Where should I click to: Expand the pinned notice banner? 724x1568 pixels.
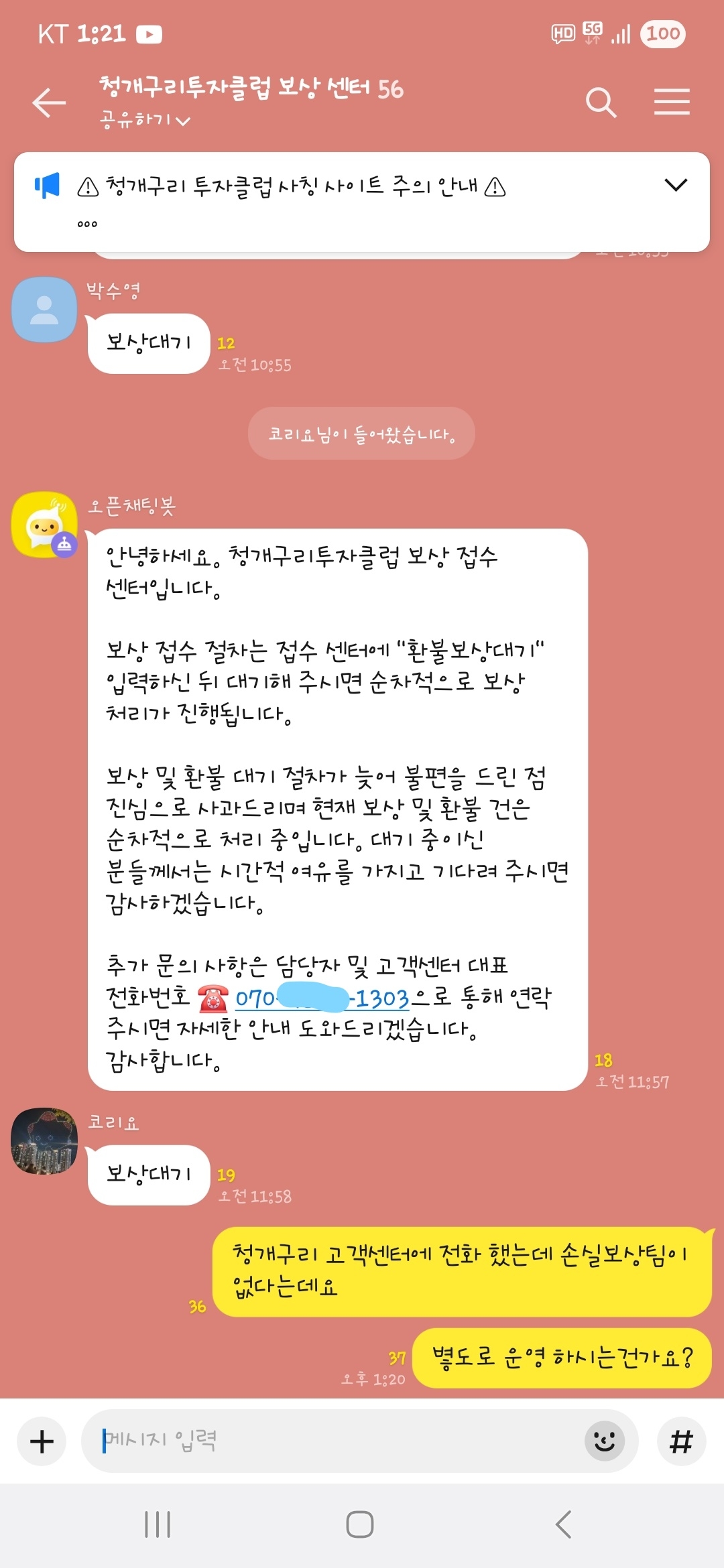[x=676, y=185]
